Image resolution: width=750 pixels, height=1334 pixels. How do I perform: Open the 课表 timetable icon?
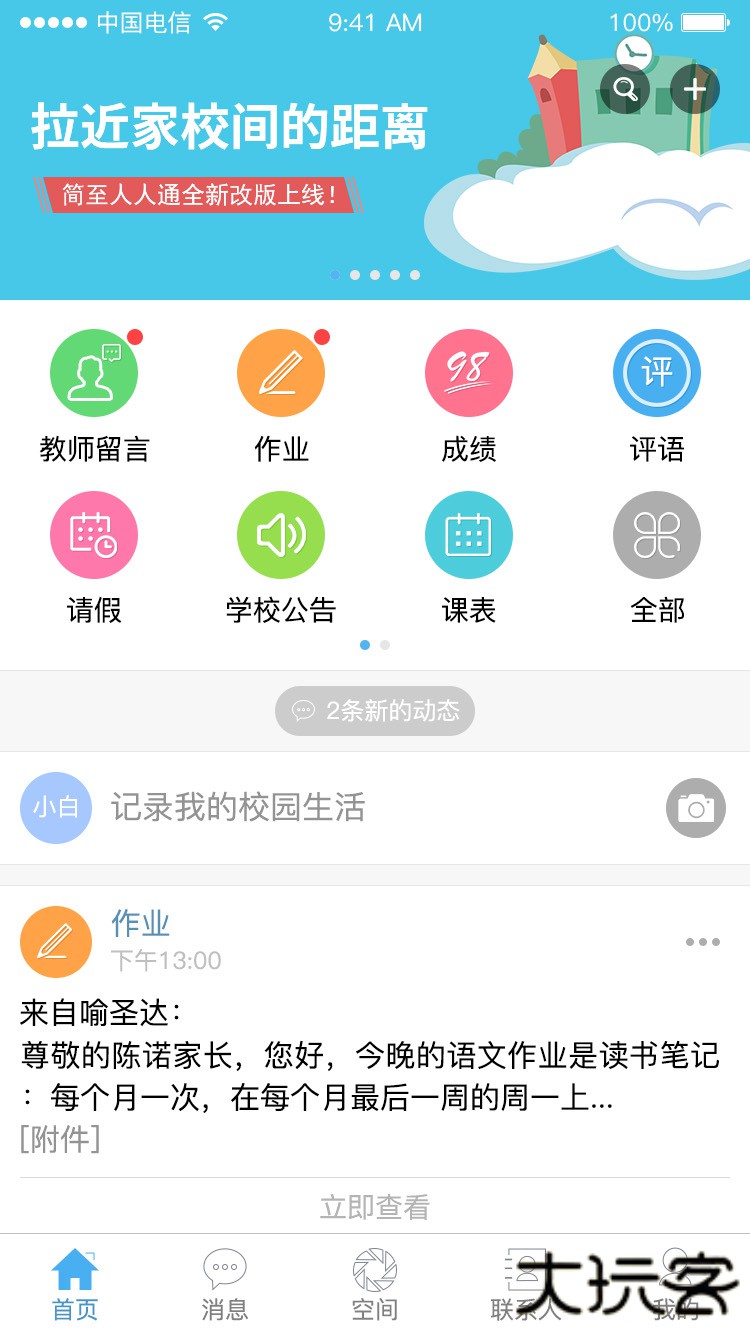click(469, 534)
